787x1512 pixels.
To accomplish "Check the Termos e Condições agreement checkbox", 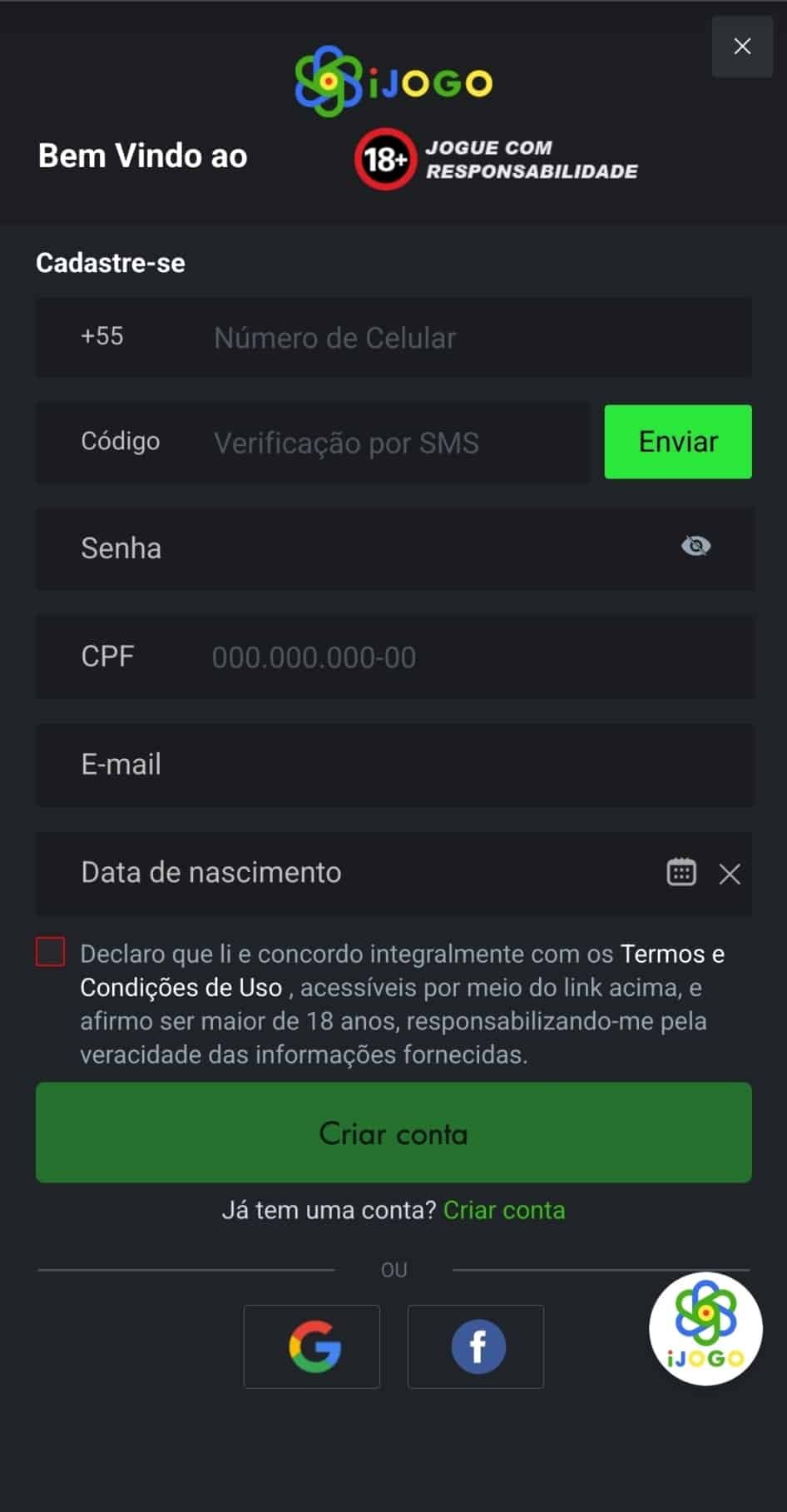I will [48, 953].
